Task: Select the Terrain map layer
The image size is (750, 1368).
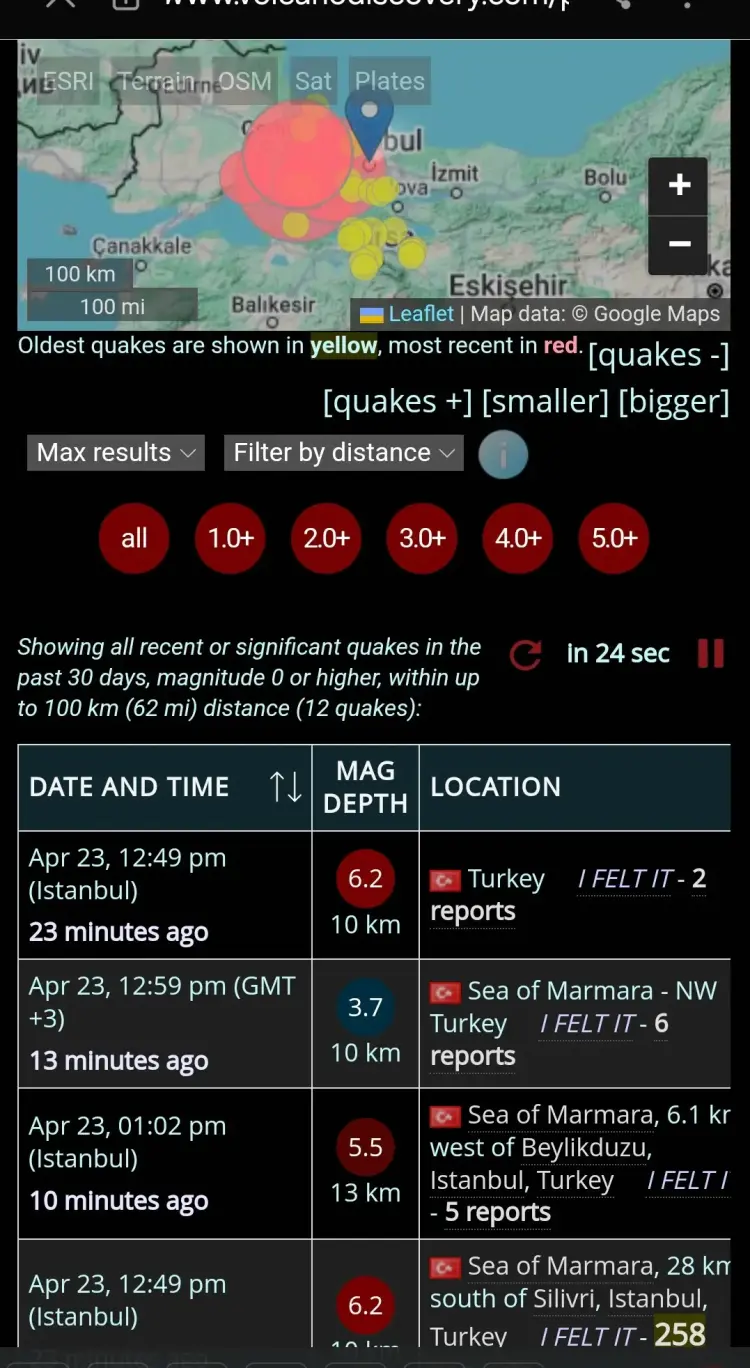Action: [x=156, y=82]
